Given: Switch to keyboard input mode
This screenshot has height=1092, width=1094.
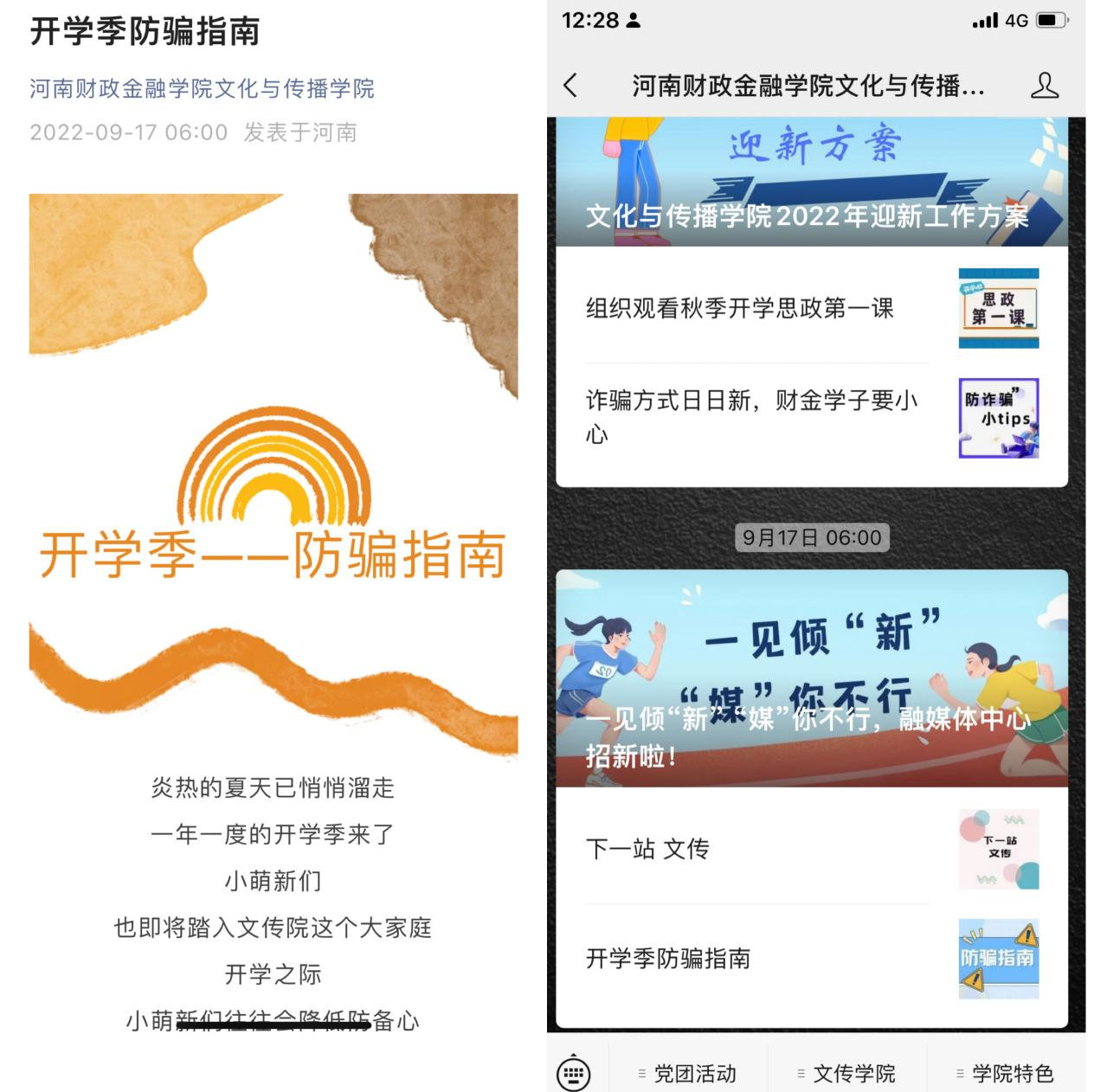Looking at the screenshot, I should tap(574, 1073).
